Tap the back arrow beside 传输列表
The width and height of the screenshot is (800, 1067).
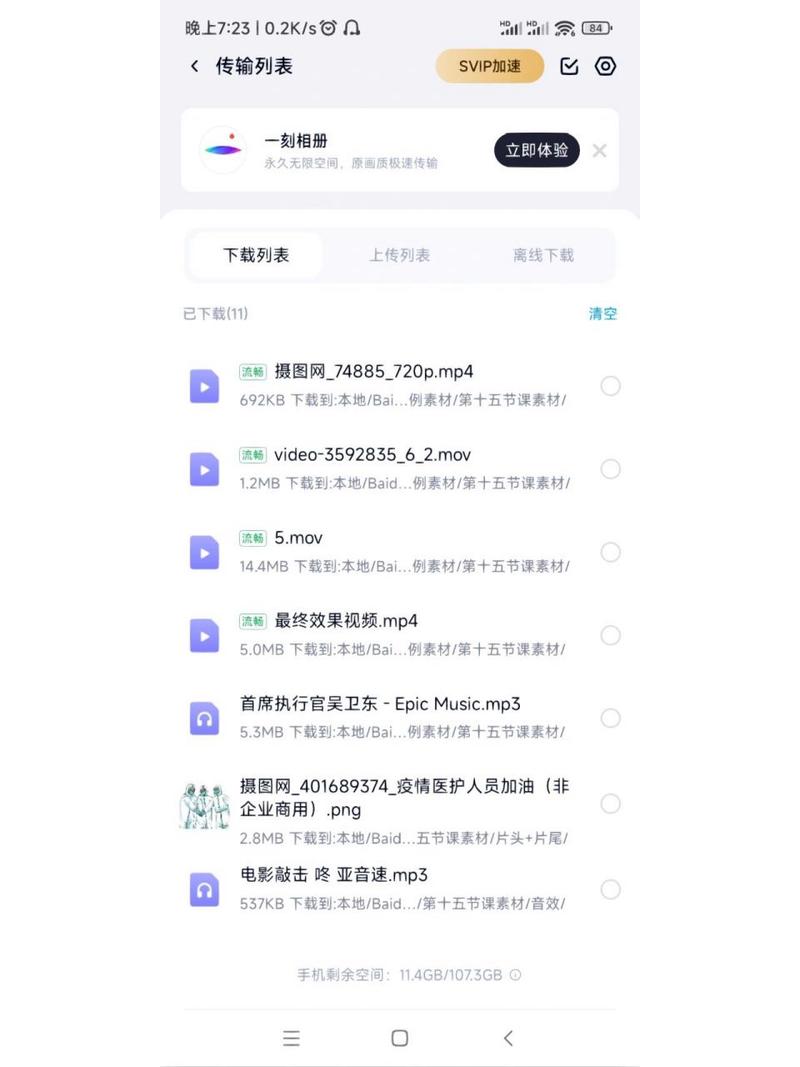(194, 66)
